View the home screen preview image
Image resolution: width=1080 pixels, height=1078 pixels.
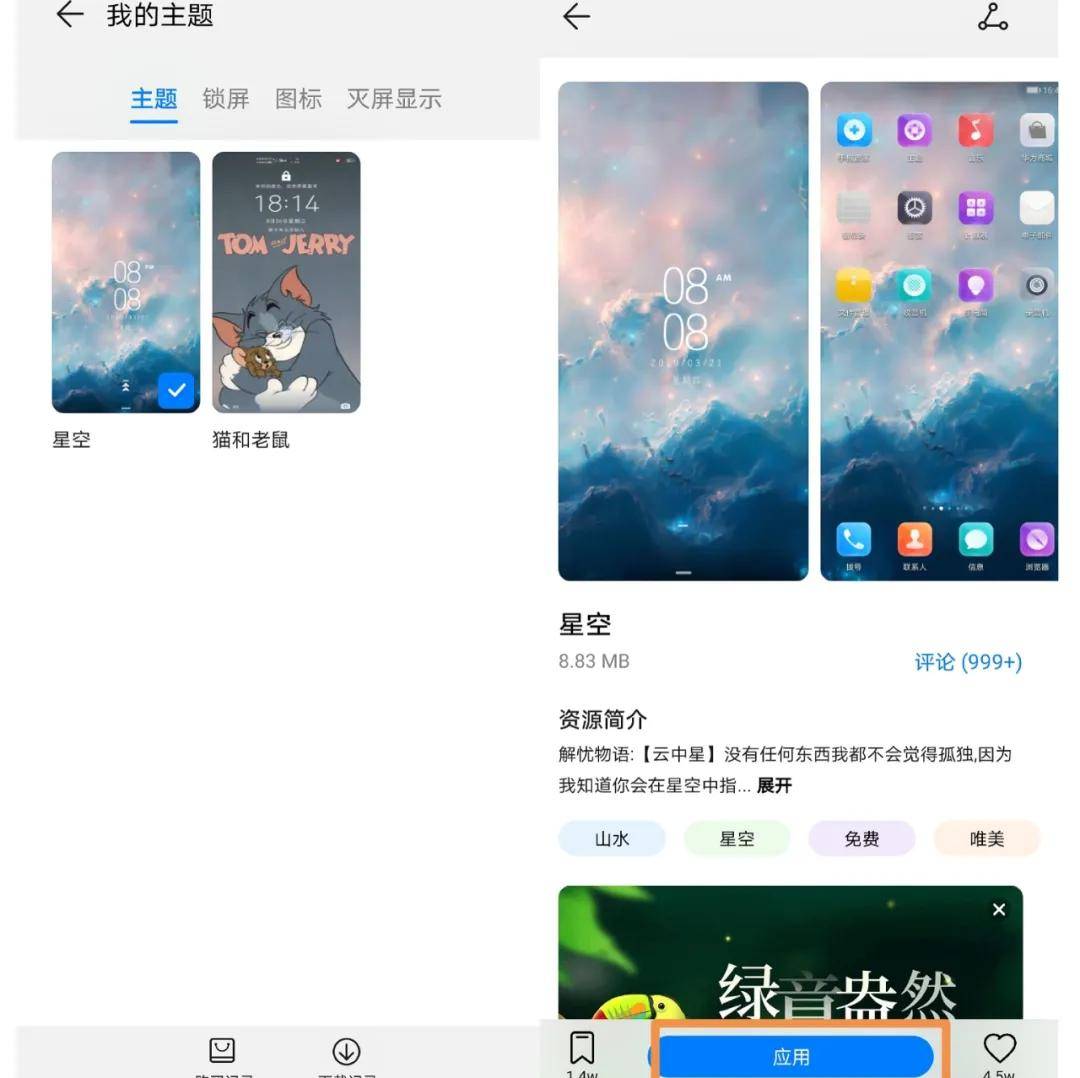pos(938,330)
